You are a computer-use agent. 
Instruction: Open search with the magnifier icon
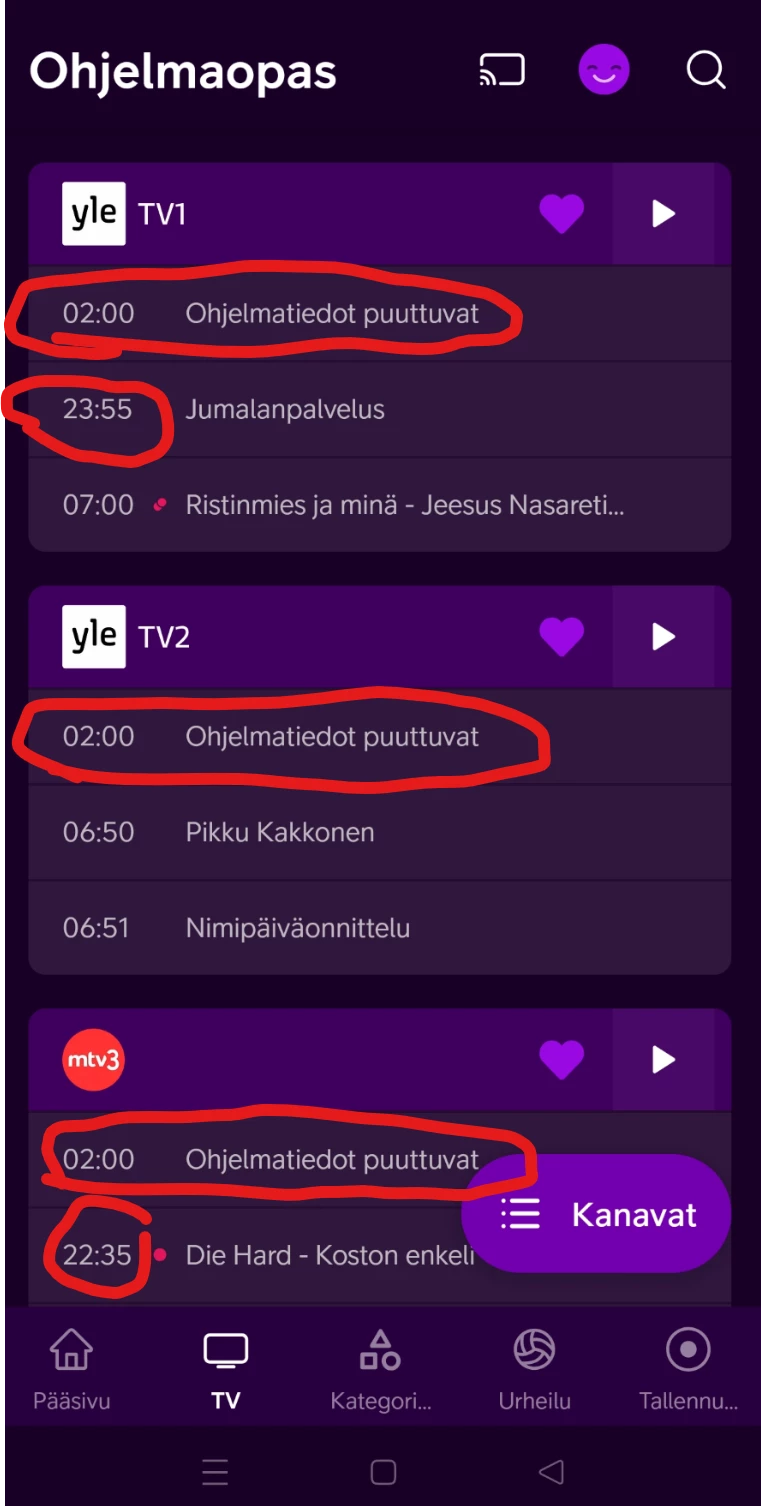point(705,71)
